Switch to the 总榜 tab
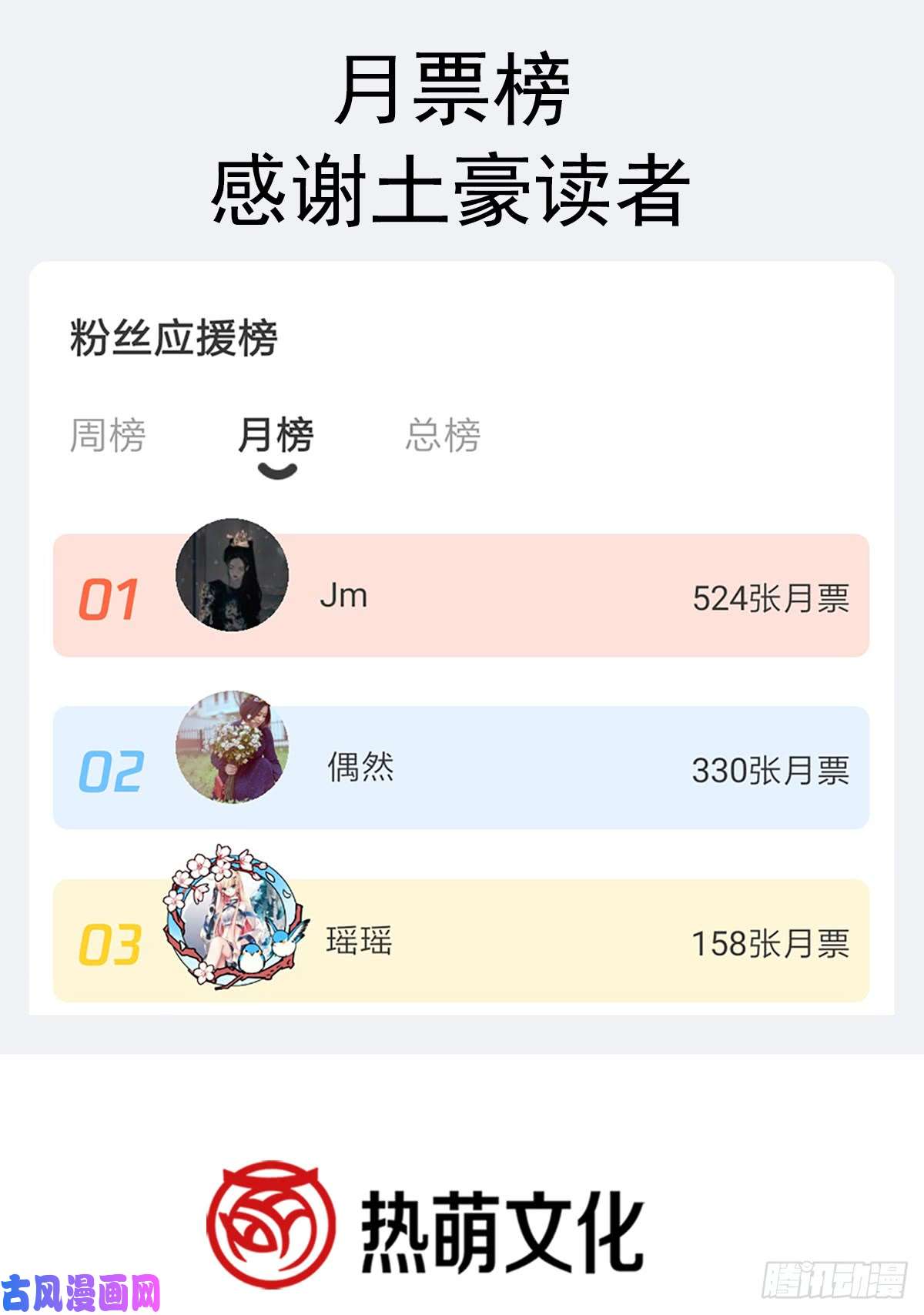The image size is (924, 1315). tap(443, 433)
